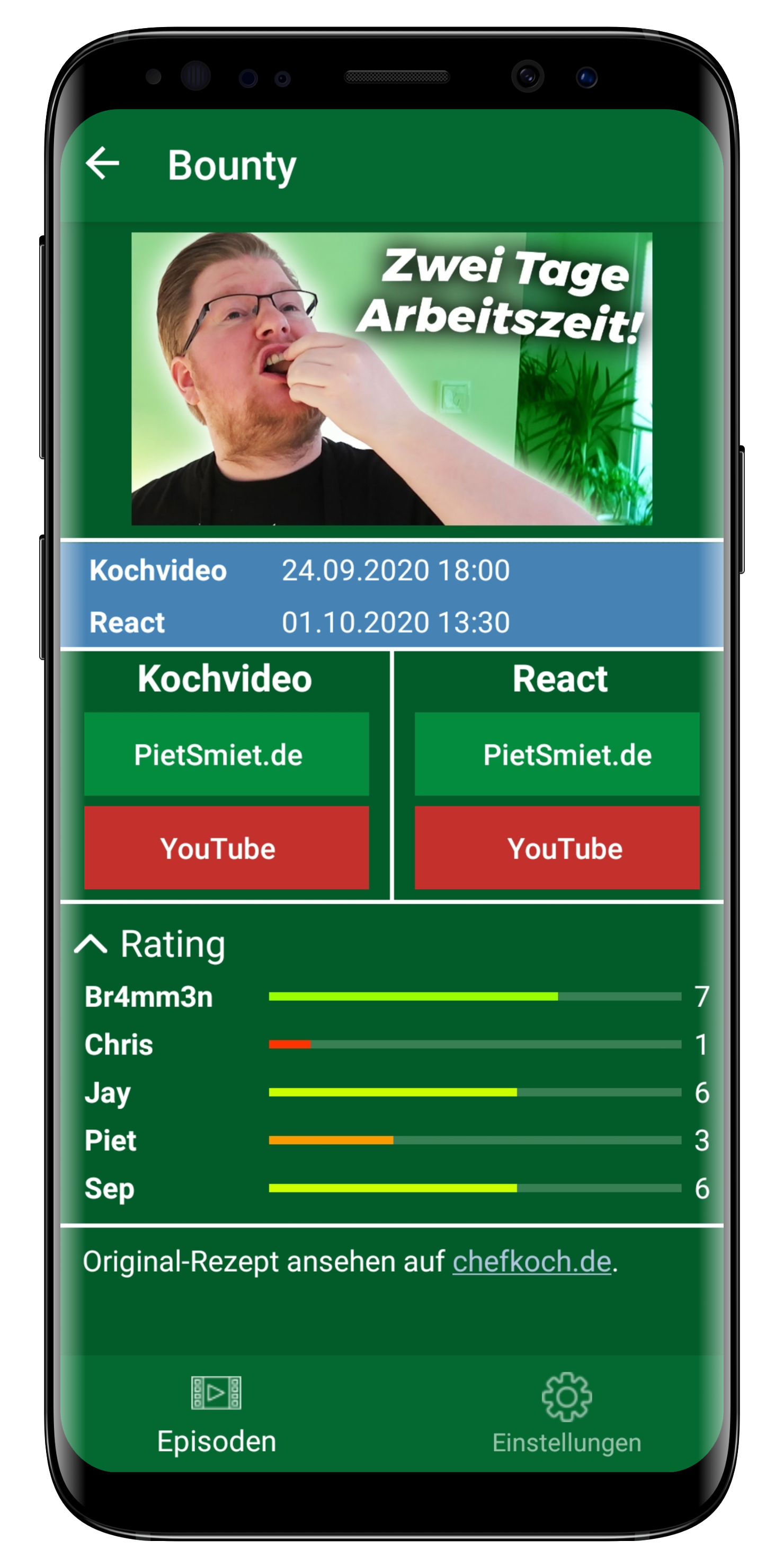This screenshot has width=784, height=1568.
Task: Select the Kochvideo date row 24.09.2020
Action: tap(392, 571)
